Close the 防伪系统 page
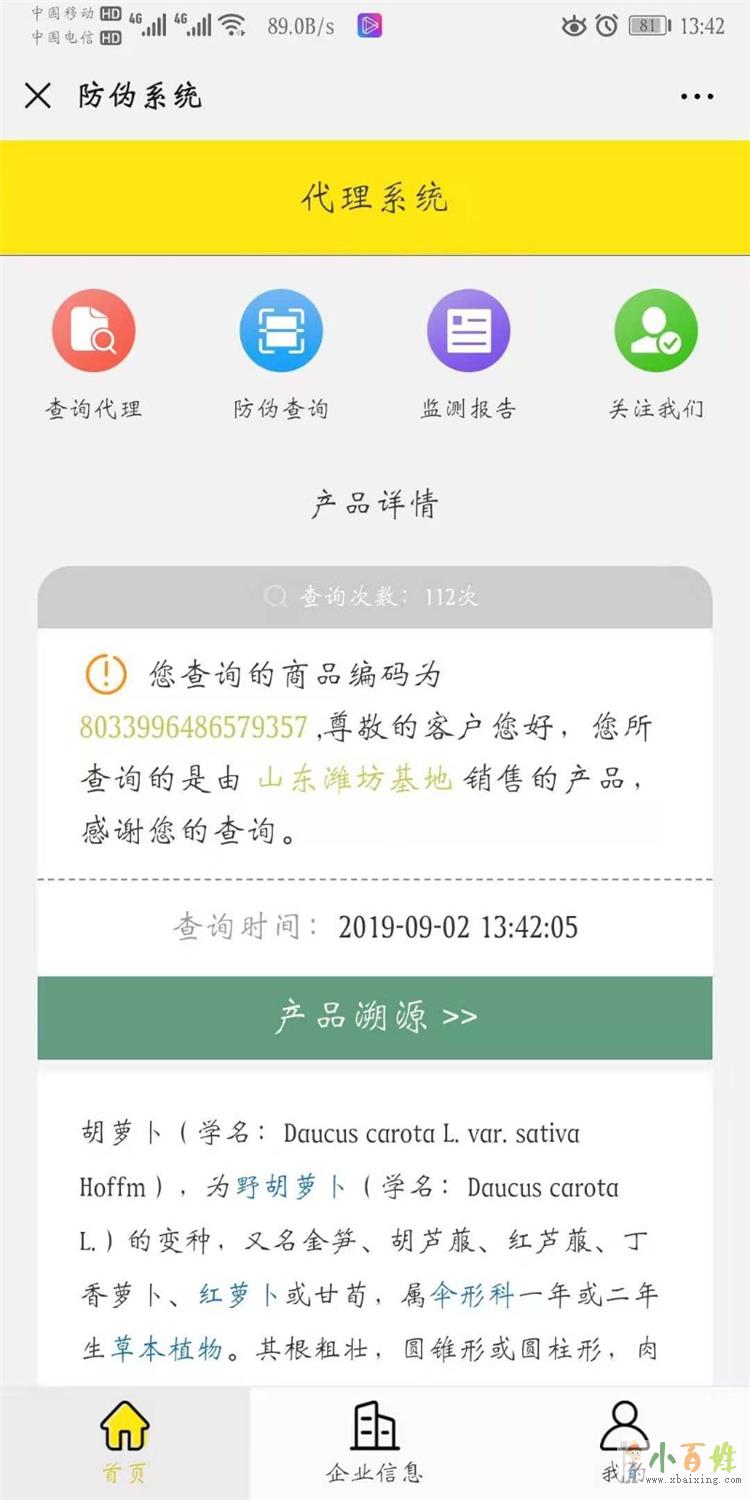The image size is (750, 1500). (38, 96)
